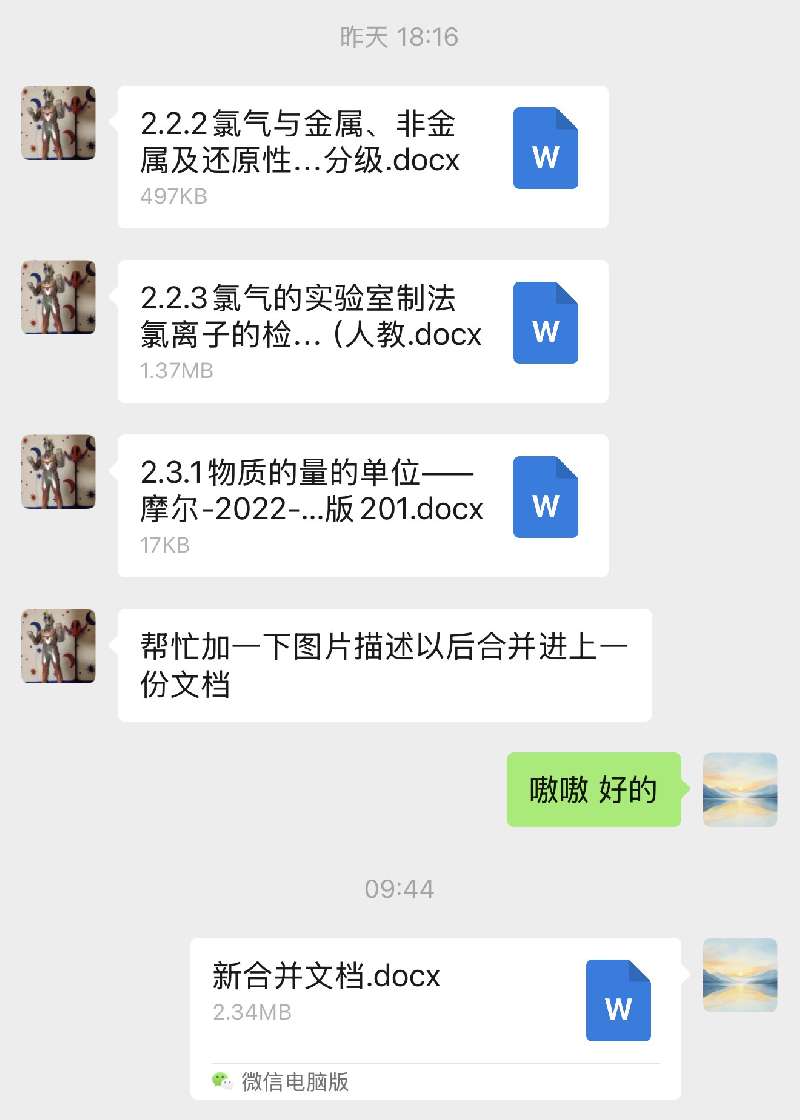
Task: Tap the sender's avatar beside the 帮忙加一下图片描述 message
Action: coord(58,646)
